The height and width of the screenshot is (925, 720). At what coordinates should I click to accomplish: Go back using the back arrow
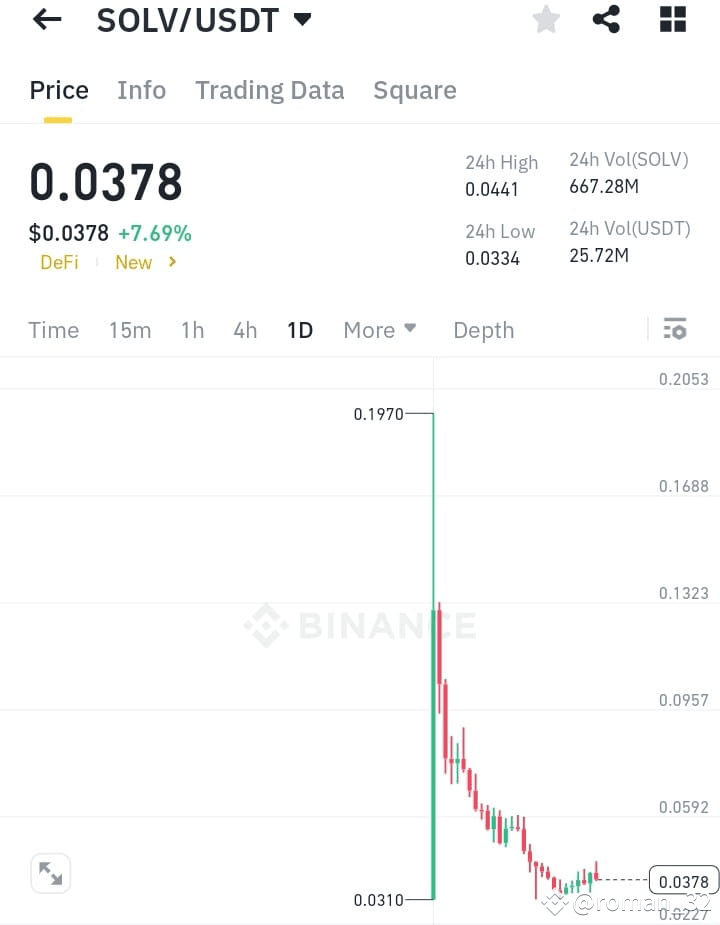(46, 19)
